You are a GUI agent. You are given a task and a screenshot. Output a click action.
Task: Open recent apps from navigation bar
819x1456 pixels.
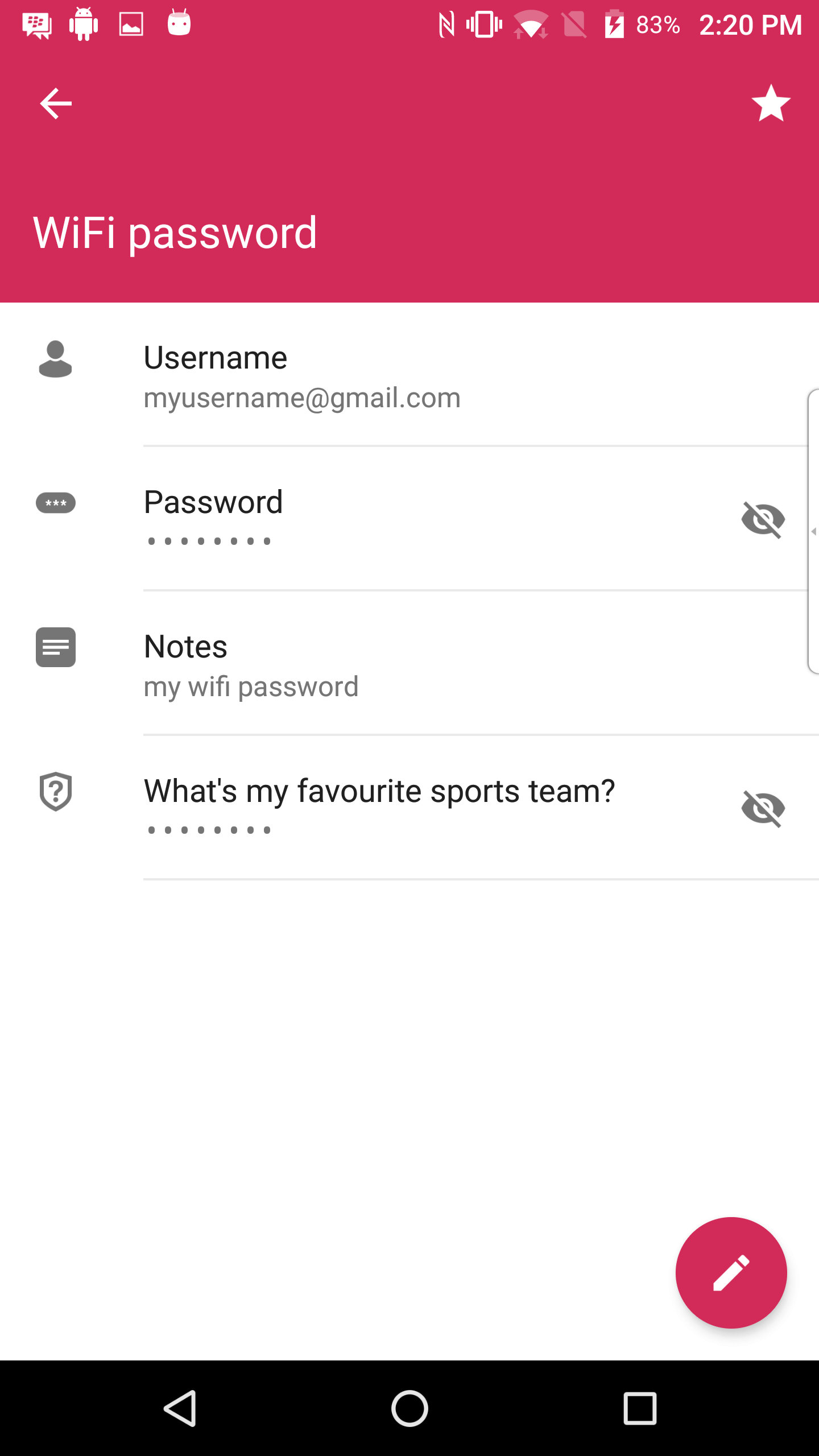pos(640,1408)
